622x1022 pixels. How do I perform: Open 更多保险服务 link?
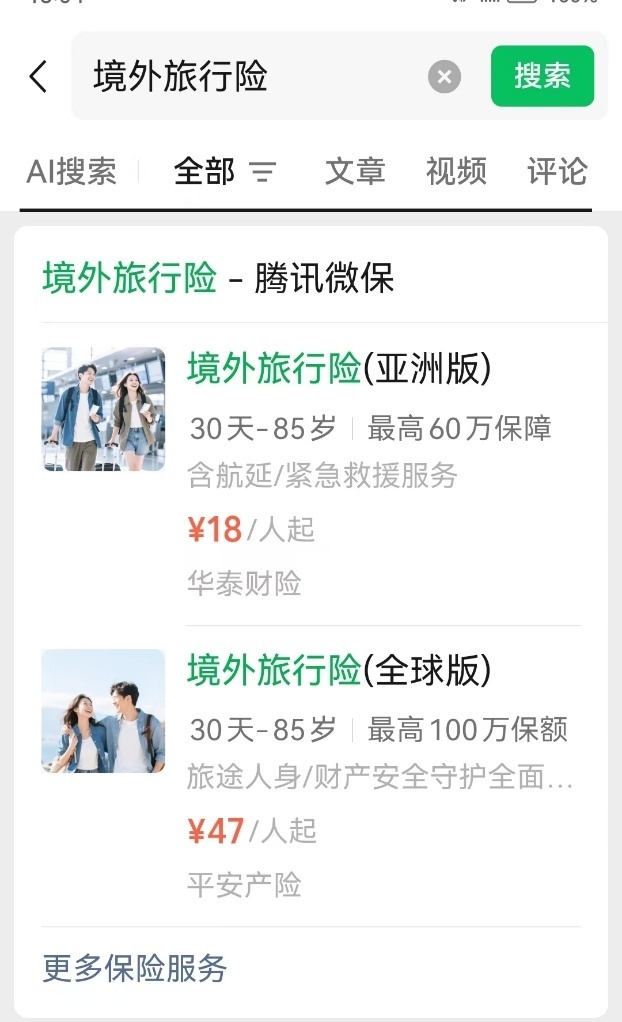(x=135, y=968)
